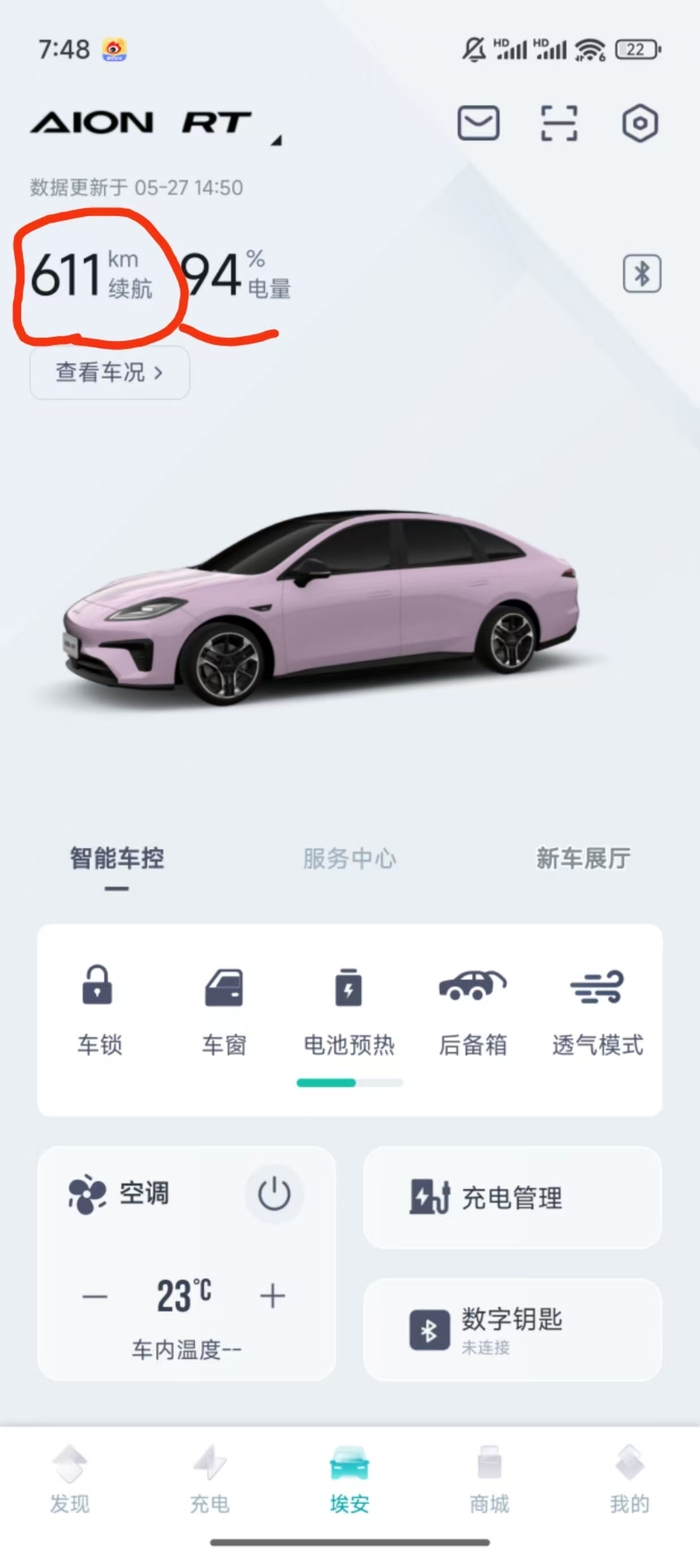
Task: Open 充电管理 charging management
Action: tap(512, 1197)
